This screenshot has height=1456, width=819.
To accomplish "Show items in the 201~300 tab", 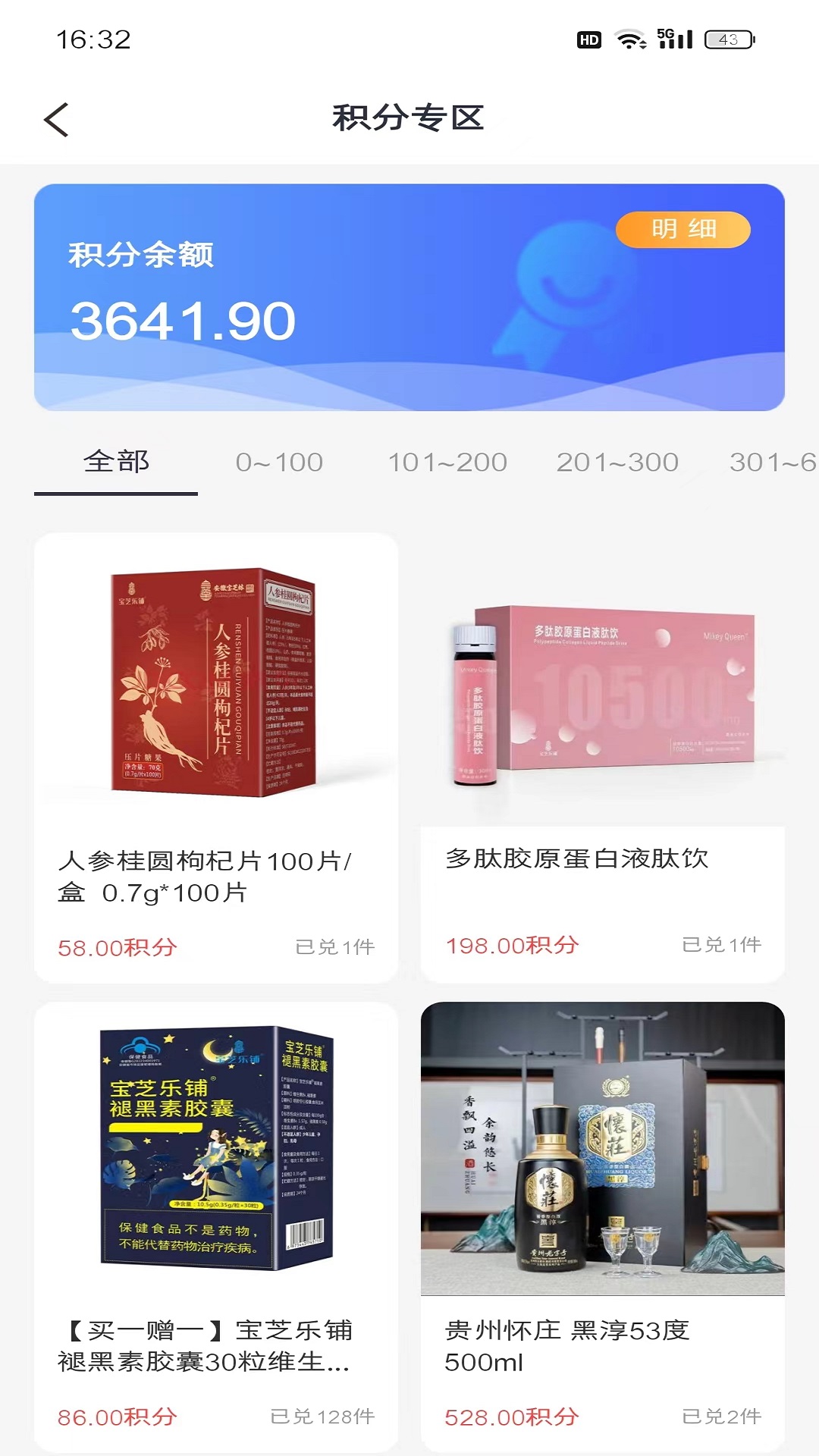I will 617,462.
